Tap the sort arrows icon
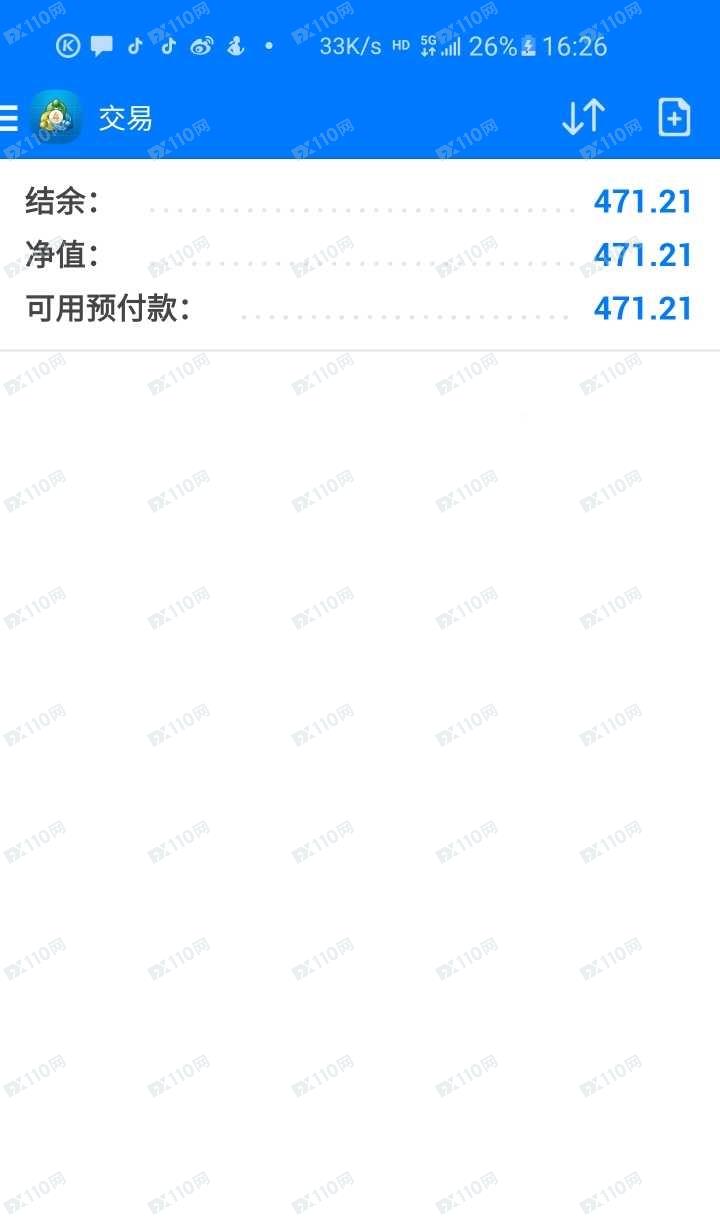This screenshot has width=720, height=1231. tap(583, 118)
